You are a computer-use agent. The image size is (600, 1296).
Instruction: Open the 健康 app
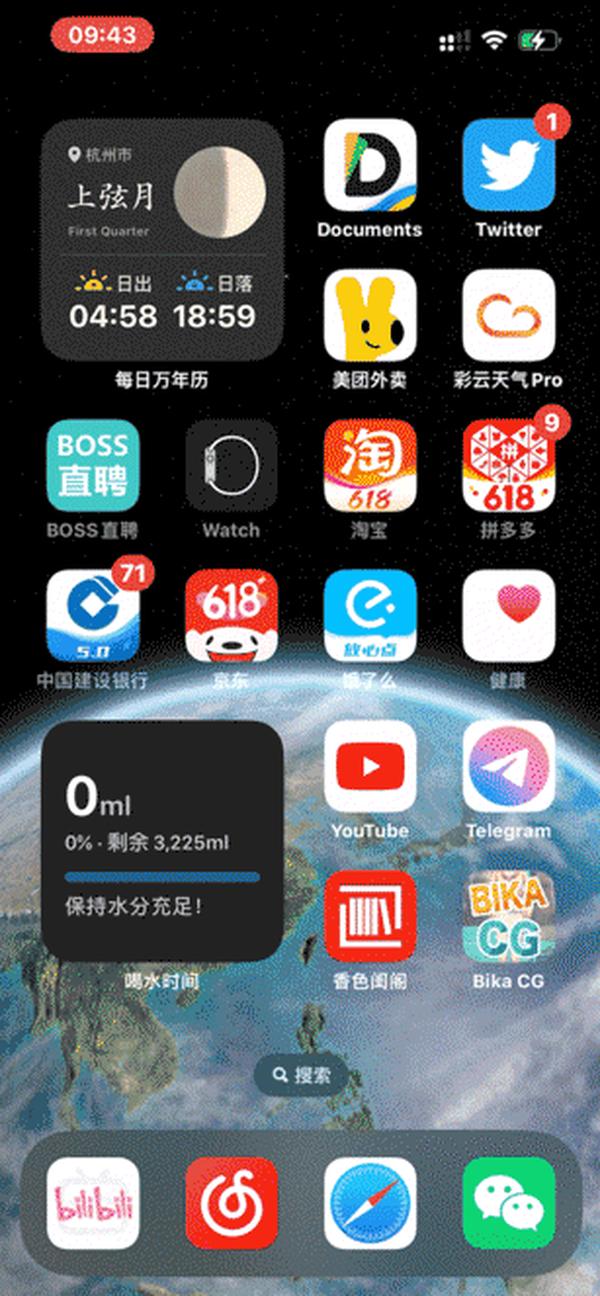pyautogui.click(x=509, y=616)
